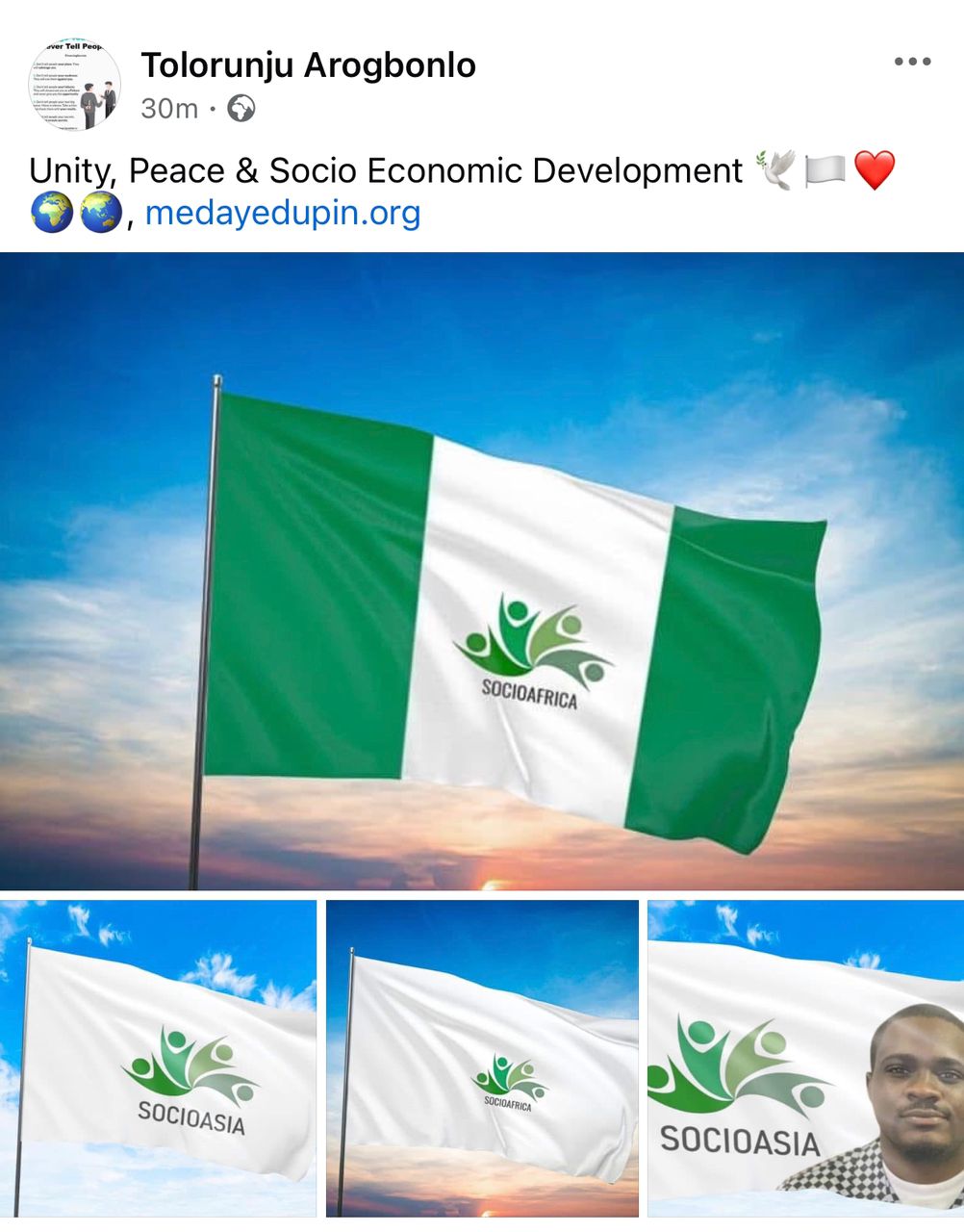Open the SOCIOASIA photo with the man

[805, 1058]
